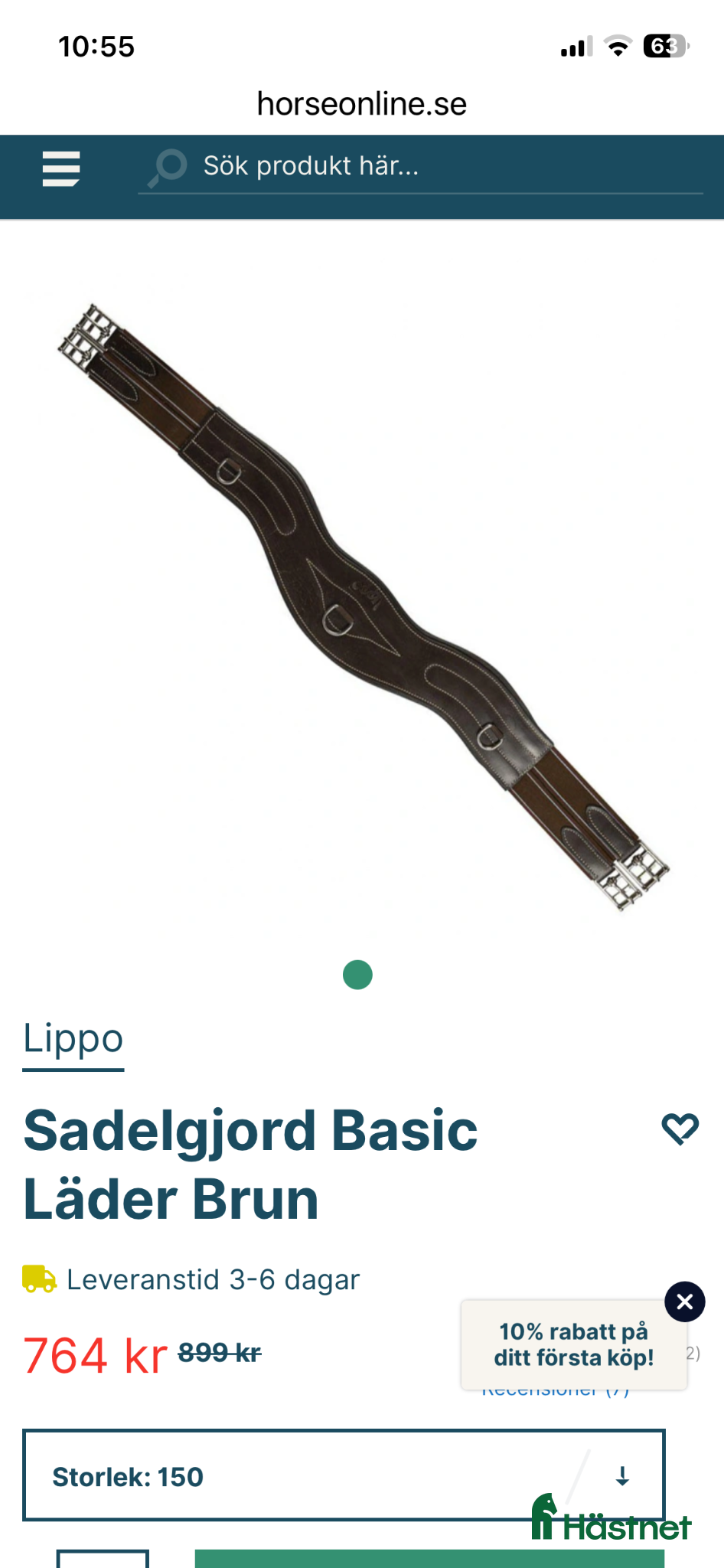Open the Storlek: 150 size dropdown
The image size is (724, 1568).
pos(344,1476)
